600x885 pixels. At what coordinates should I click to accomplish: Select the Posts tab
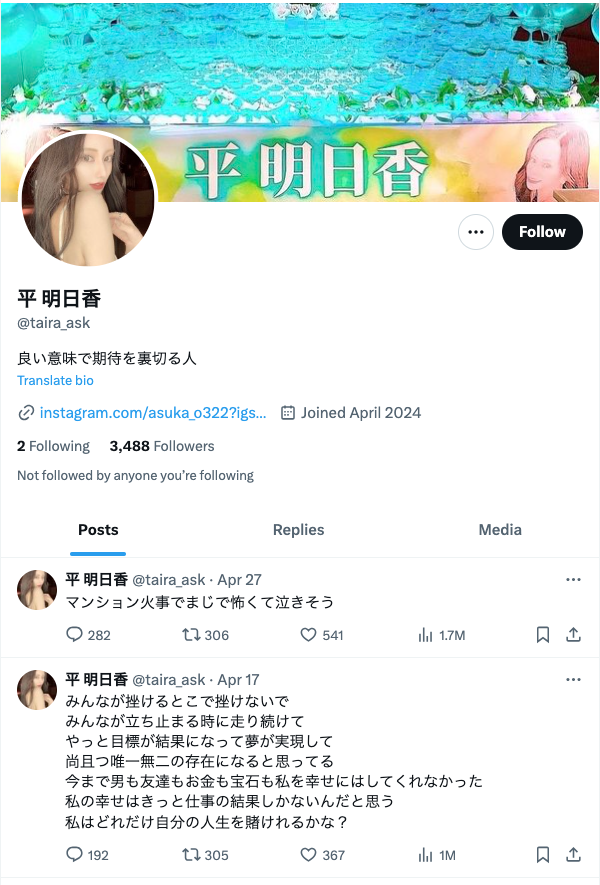pyautogui.click(x=98, y=530)
